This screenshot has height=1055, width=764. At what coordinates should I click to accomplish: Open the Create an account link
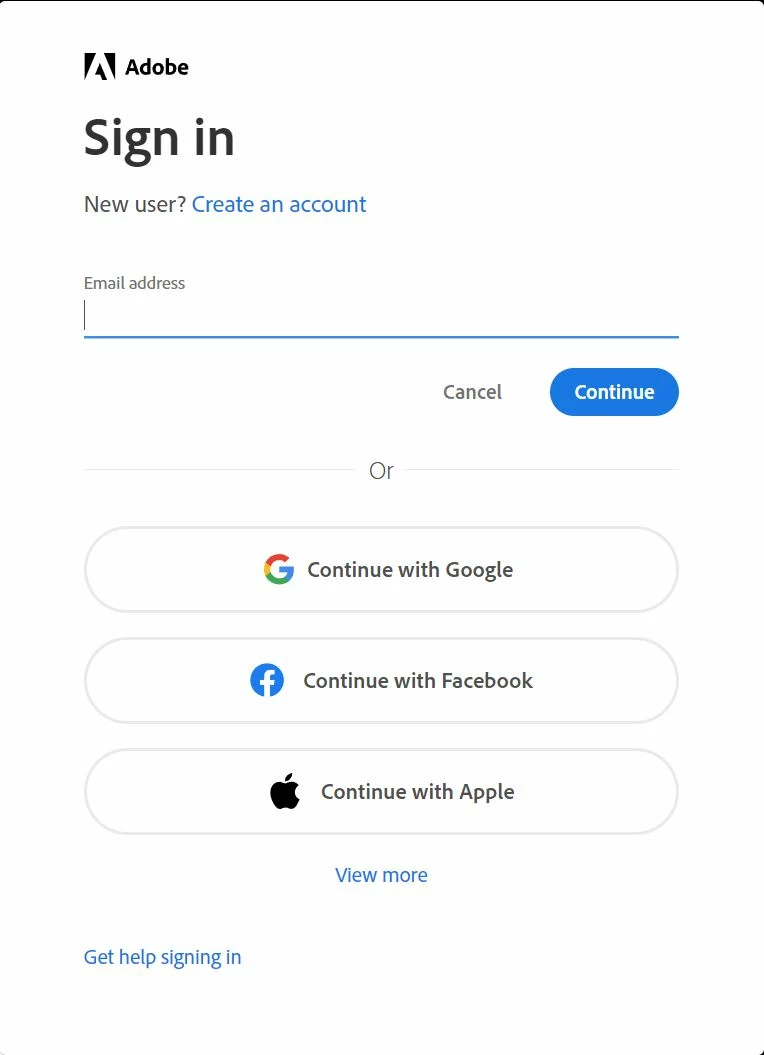pyautogui.click(x=279, y=204)
